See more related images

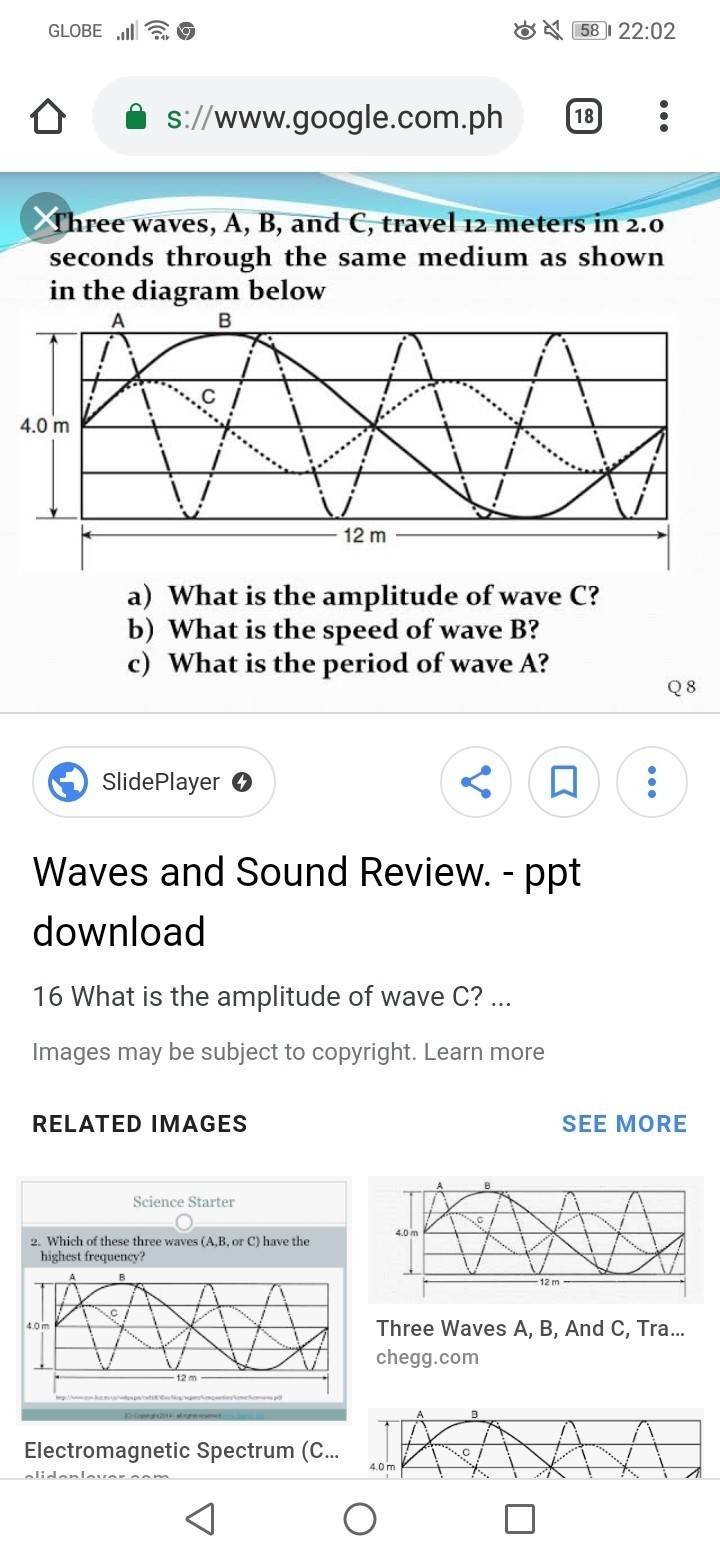pyautogui.click(x=624, y=1124)
